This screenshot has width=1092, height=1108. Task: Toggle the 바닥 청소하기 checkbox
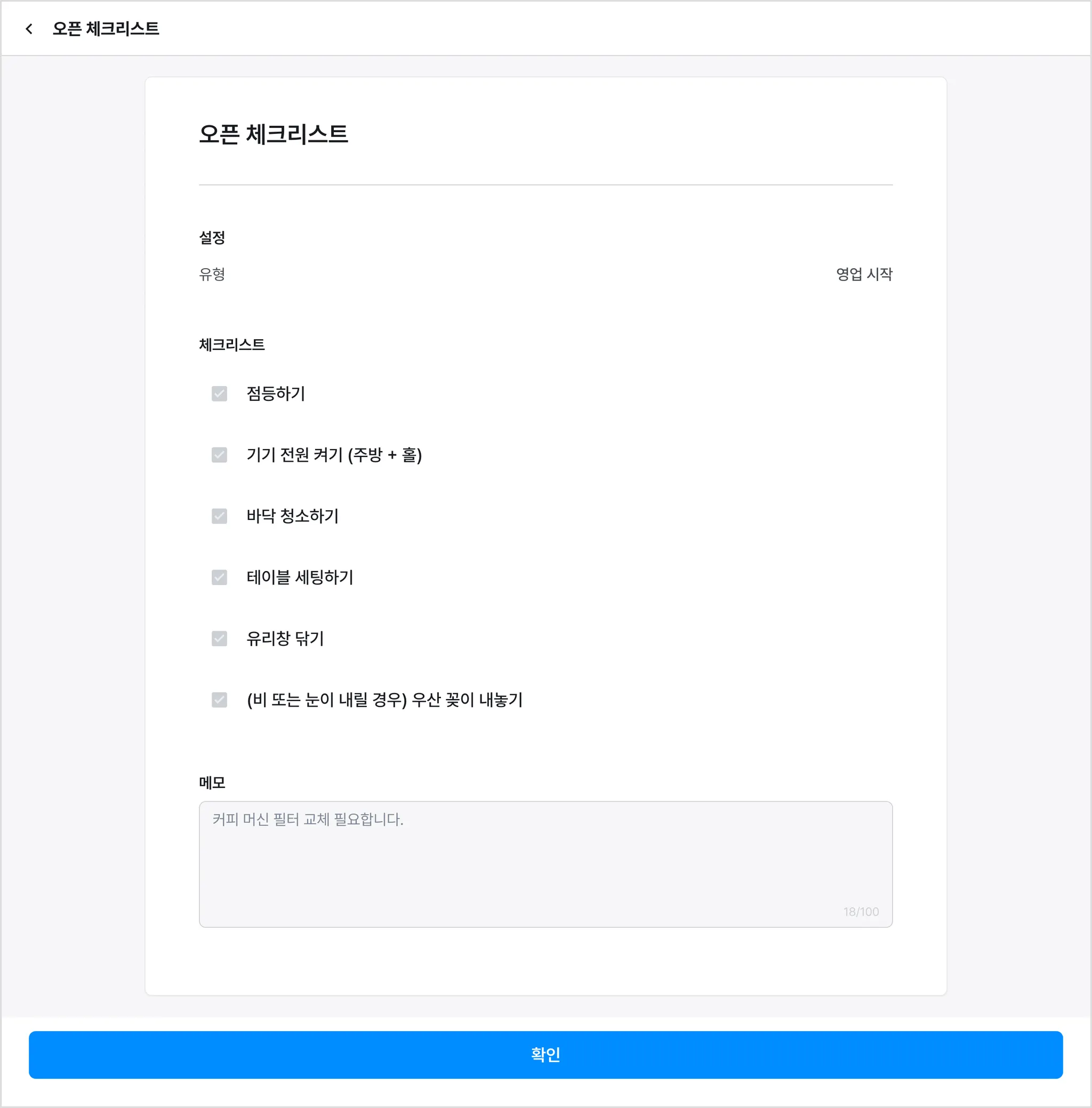pos(219,516)
